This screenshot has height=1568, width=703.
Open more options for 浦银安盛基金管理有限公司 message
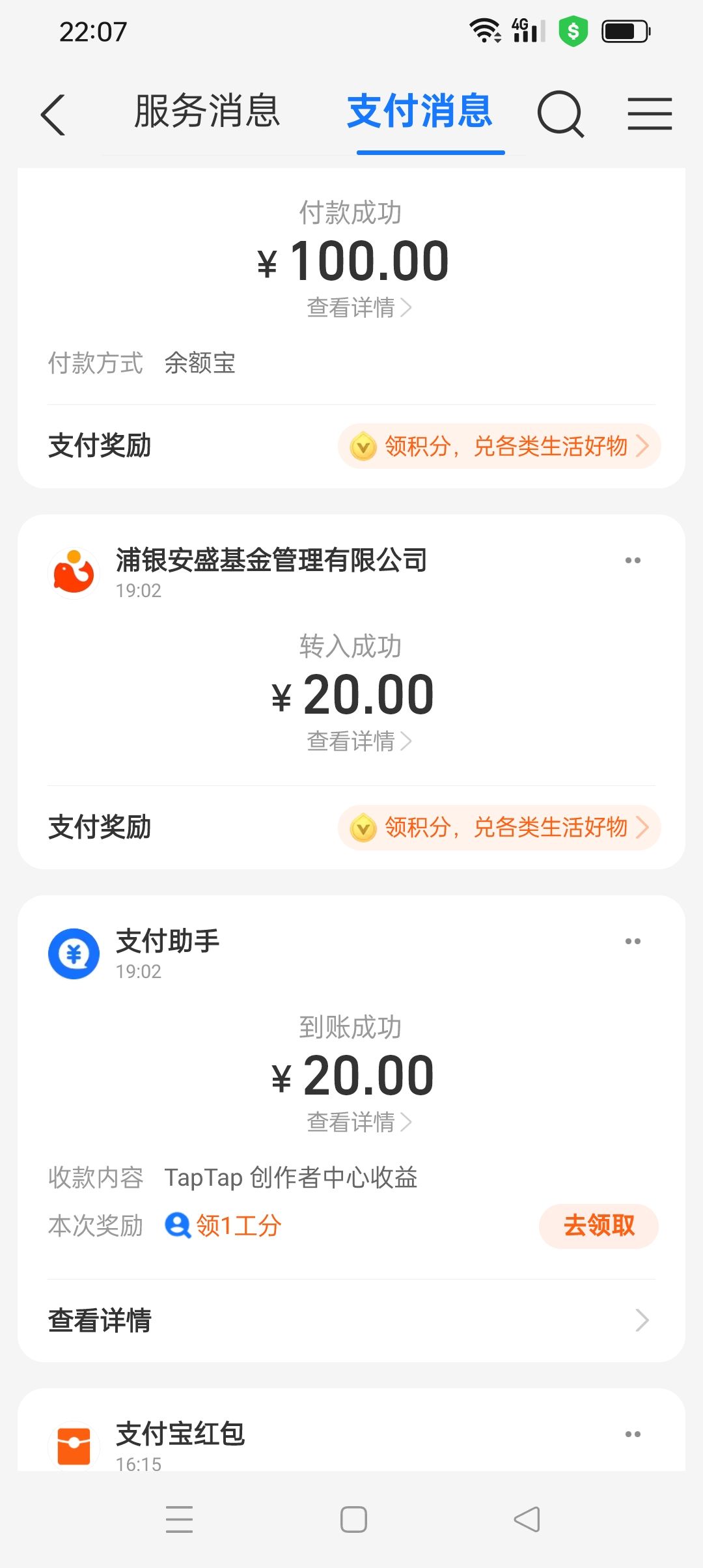point(633,561)
